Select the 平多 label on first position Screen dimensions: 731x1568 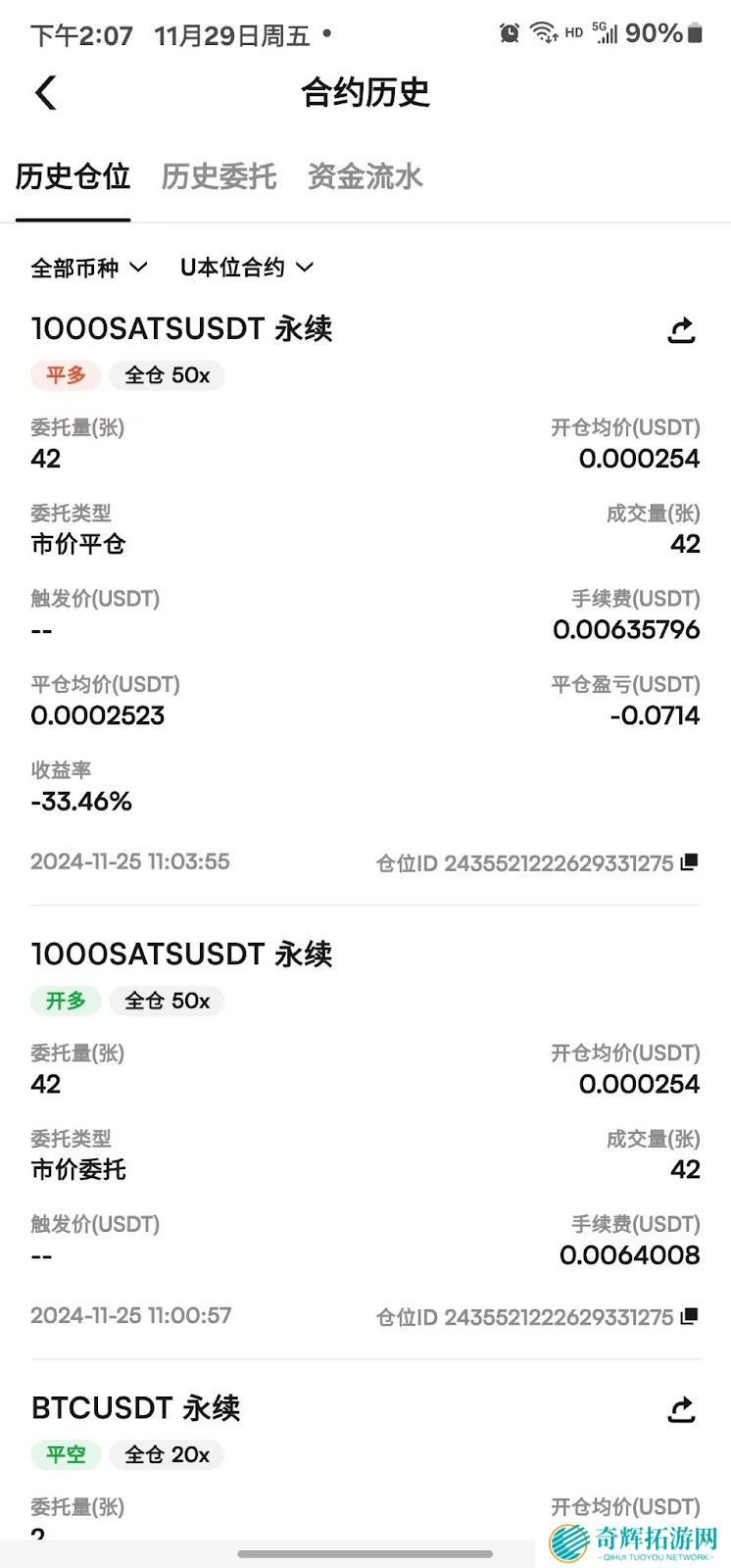click(x=65, y=375)
